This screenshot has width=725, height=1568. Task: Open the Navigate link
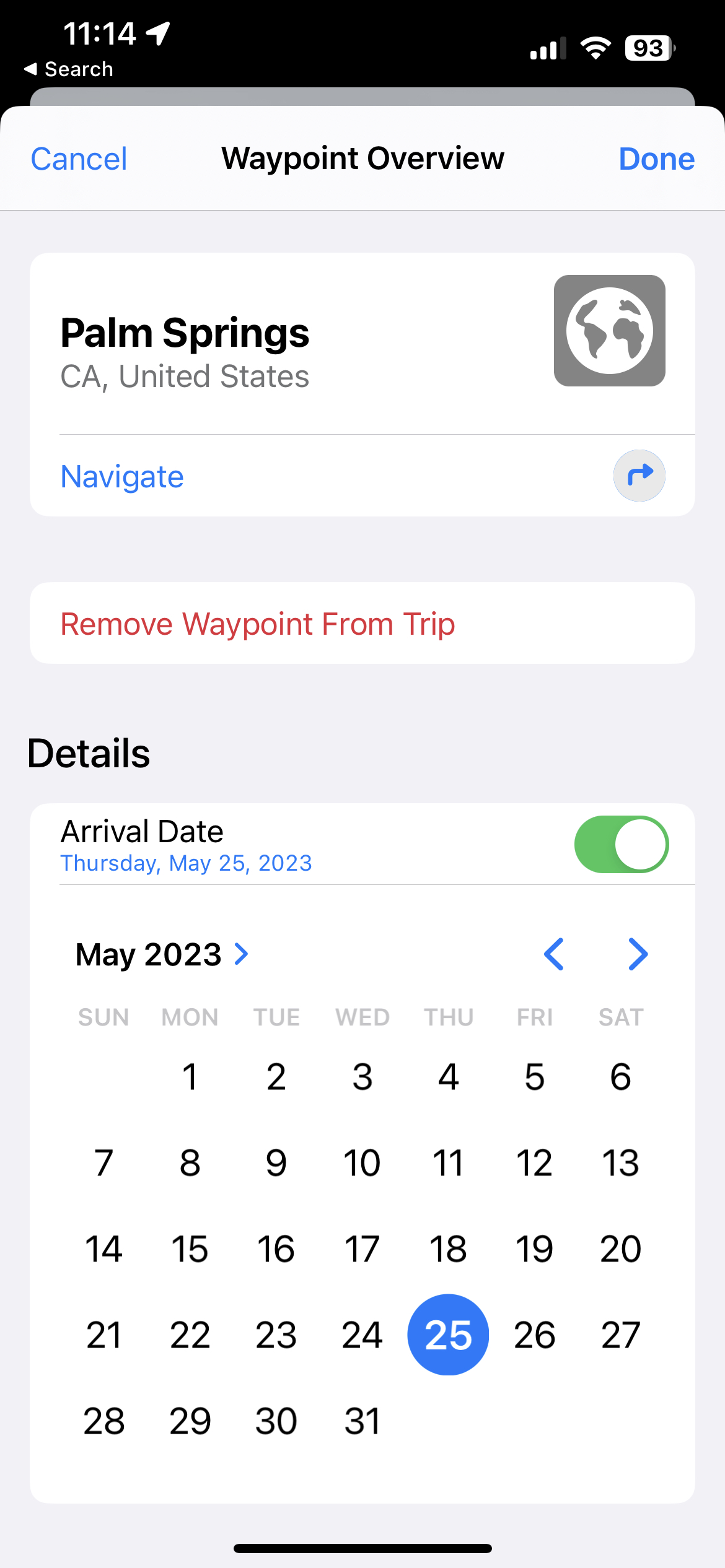(121, 476)
